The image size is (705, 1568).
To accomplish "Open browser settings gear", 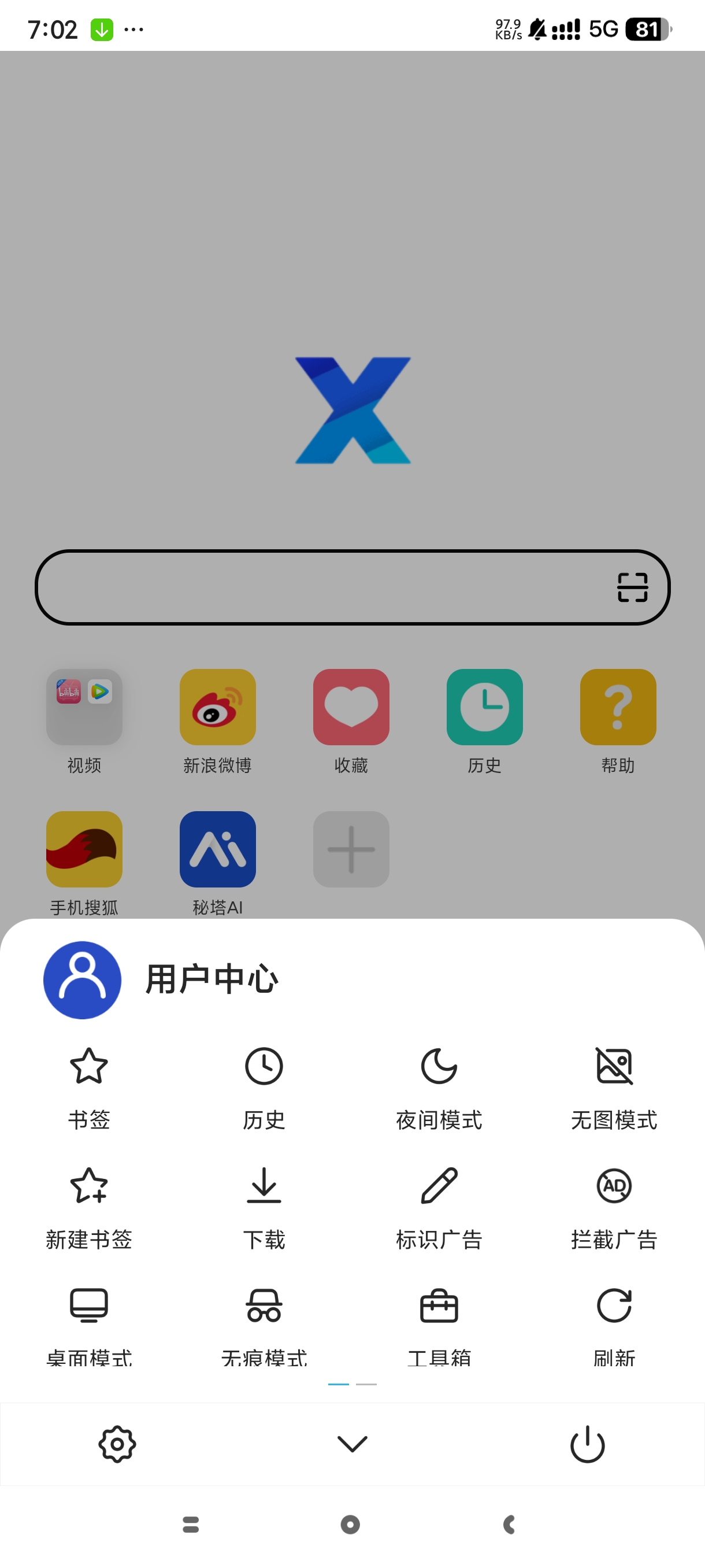I will (x=117, y=1443).
